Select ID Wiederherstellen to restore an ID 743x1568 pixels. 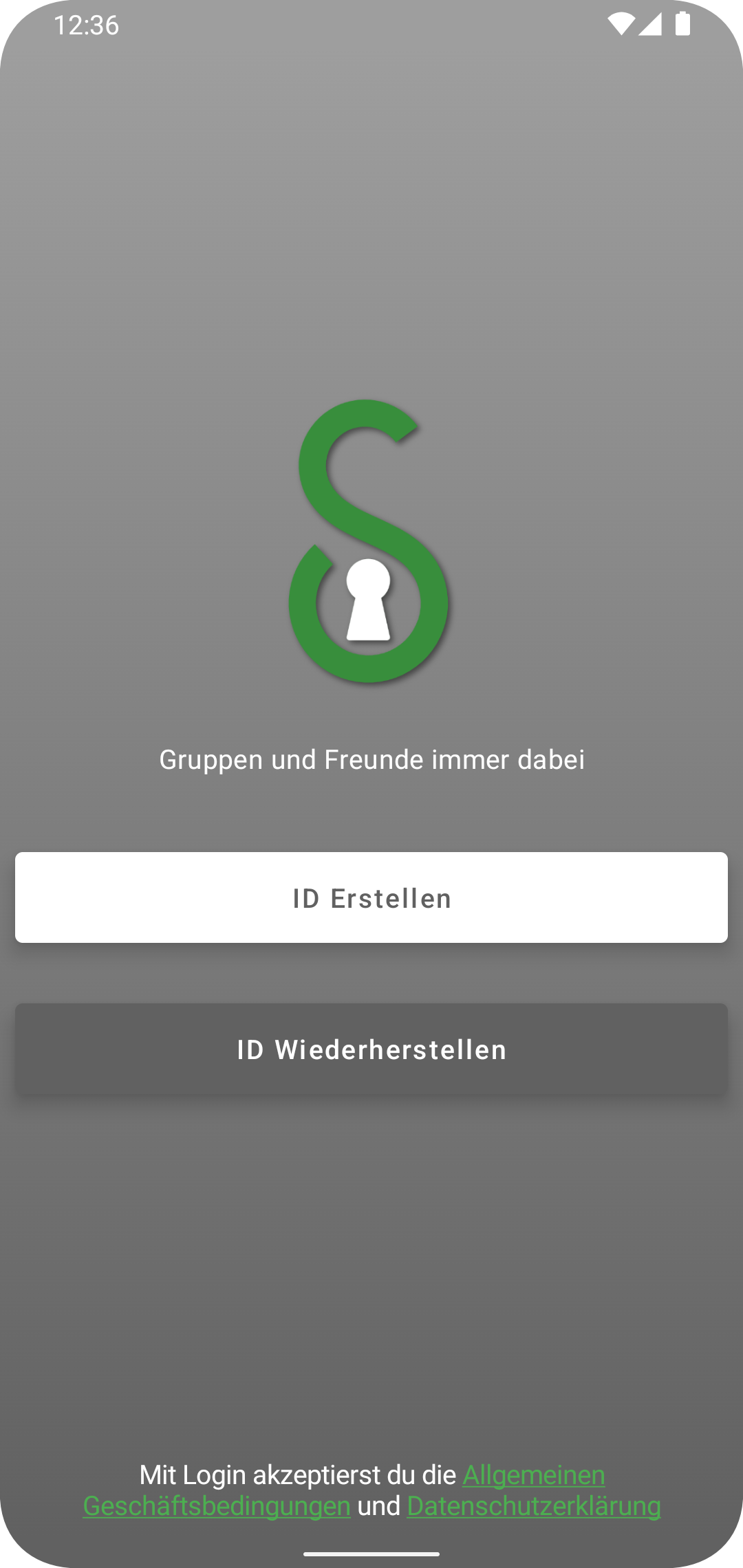pyautogui.click(x=371, y=1049)
